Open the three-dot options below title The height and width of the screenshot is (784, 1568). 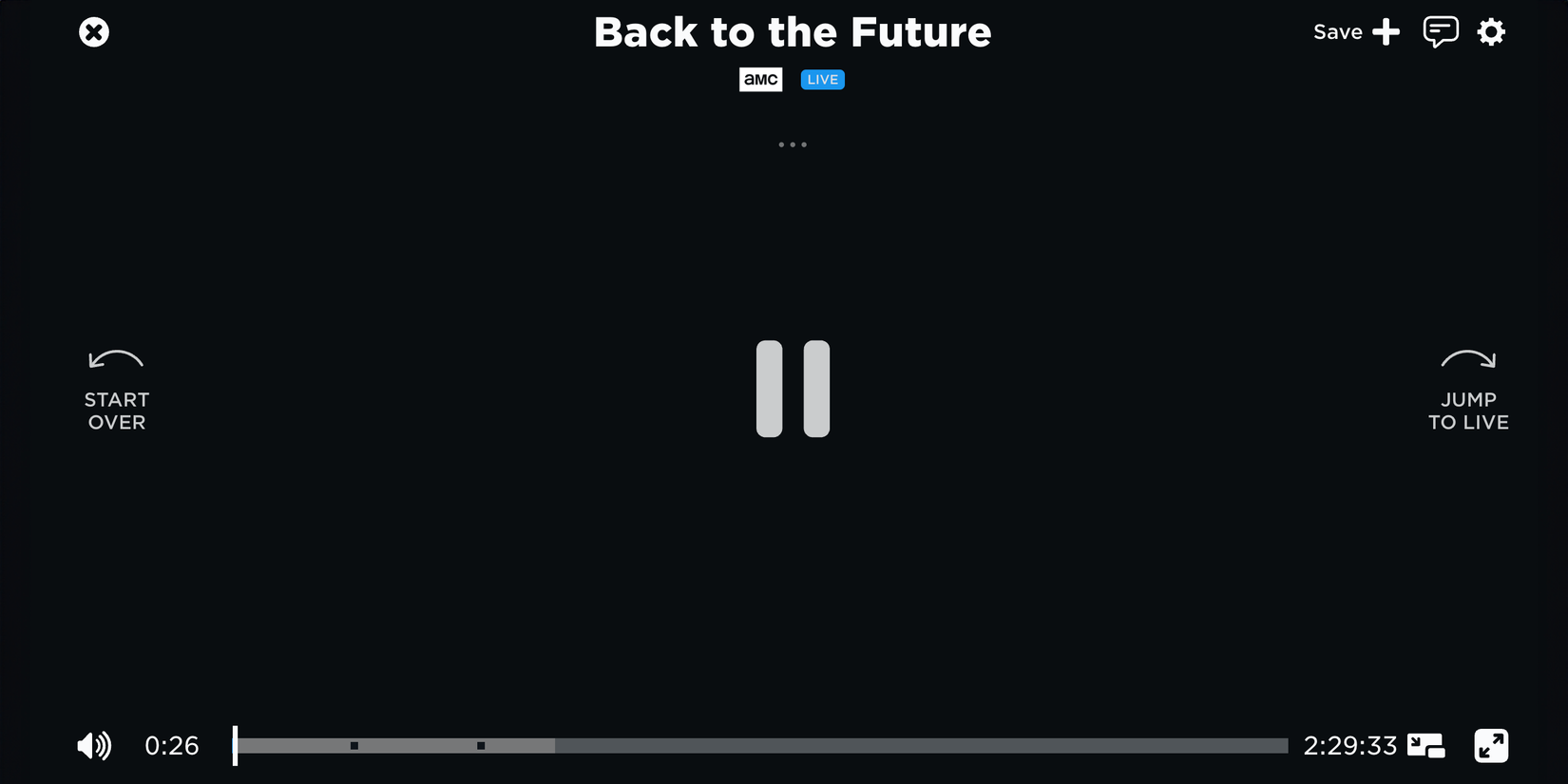tap(793, 144)
